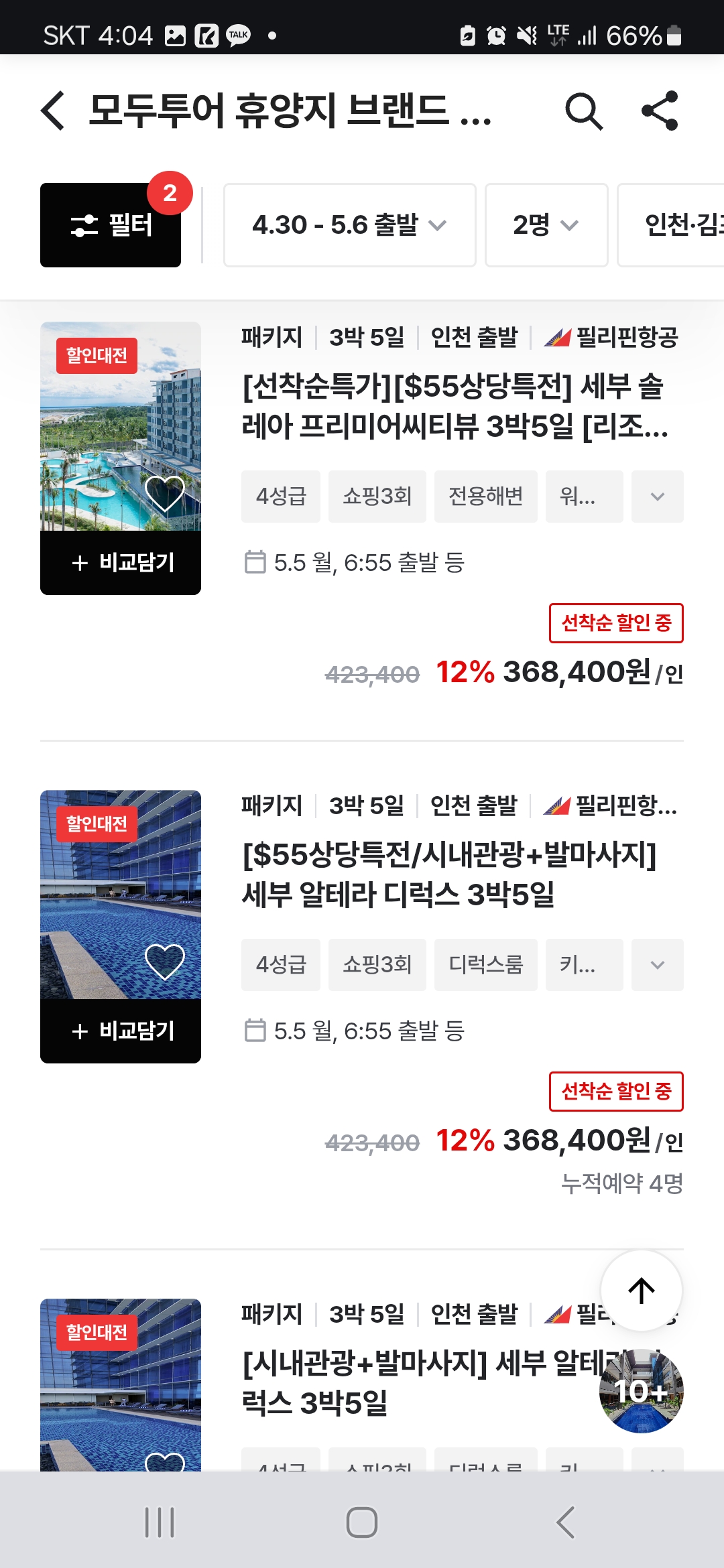724x1568 pixels.
Task: Like the 세부 솔레아 package with heart
Action: click(x=165, y=493)
